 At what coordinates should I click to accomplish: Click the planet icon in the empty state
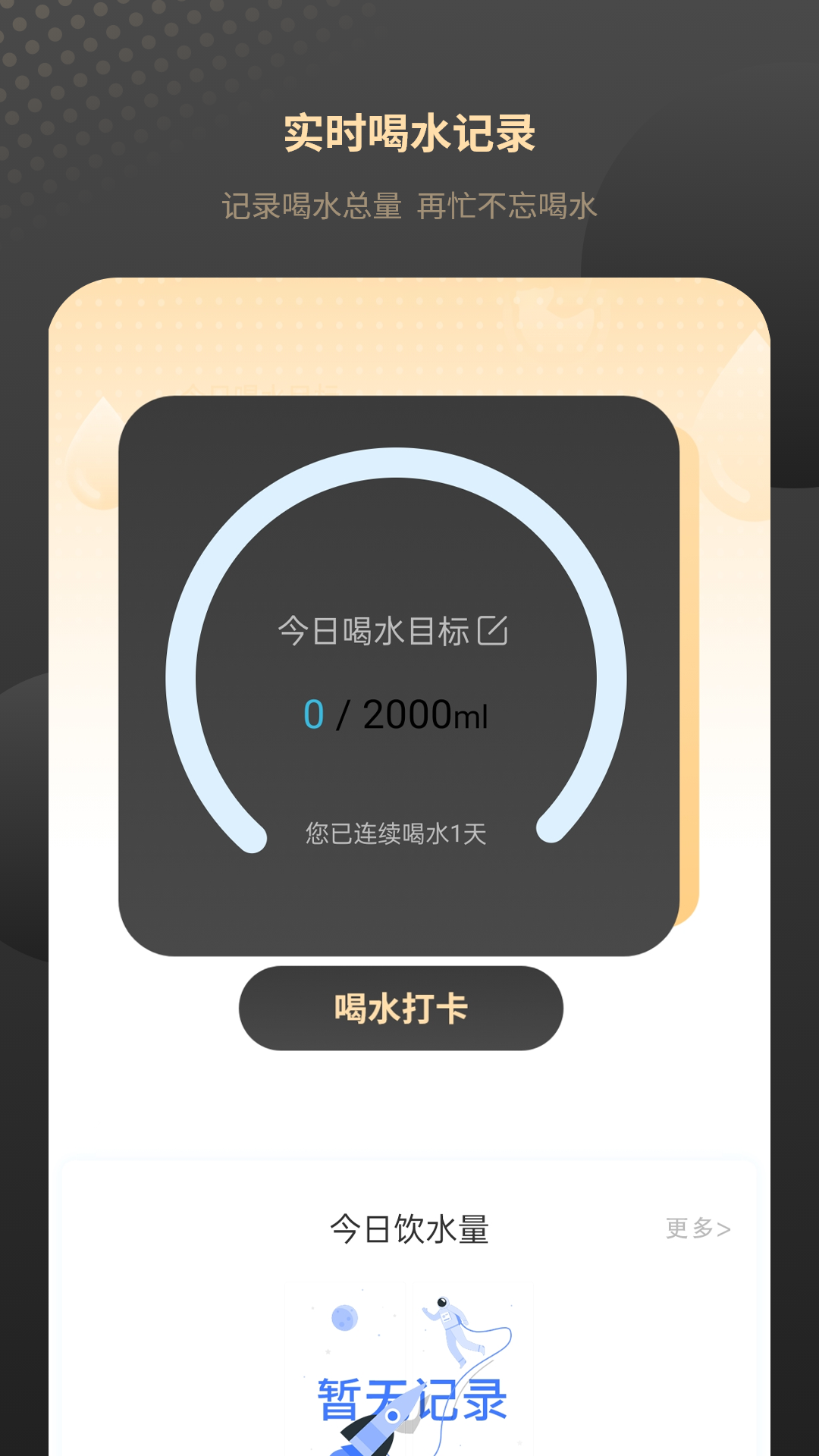coord(345,1316)
